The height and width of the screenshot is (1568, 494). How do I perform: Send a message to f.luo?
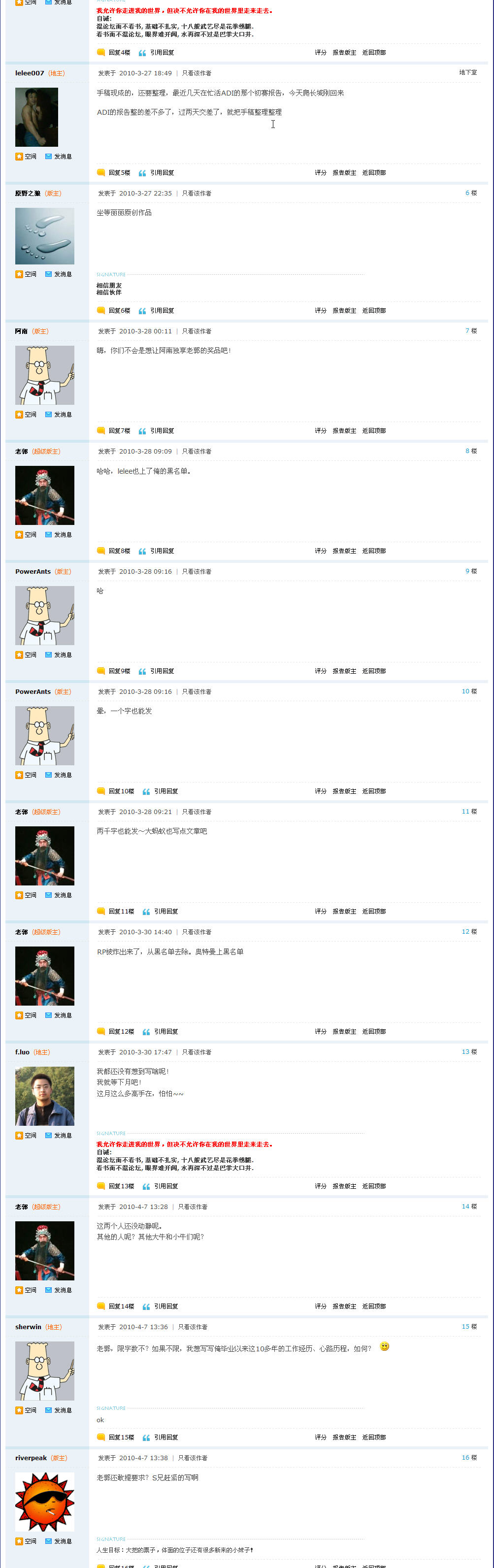62,1136
